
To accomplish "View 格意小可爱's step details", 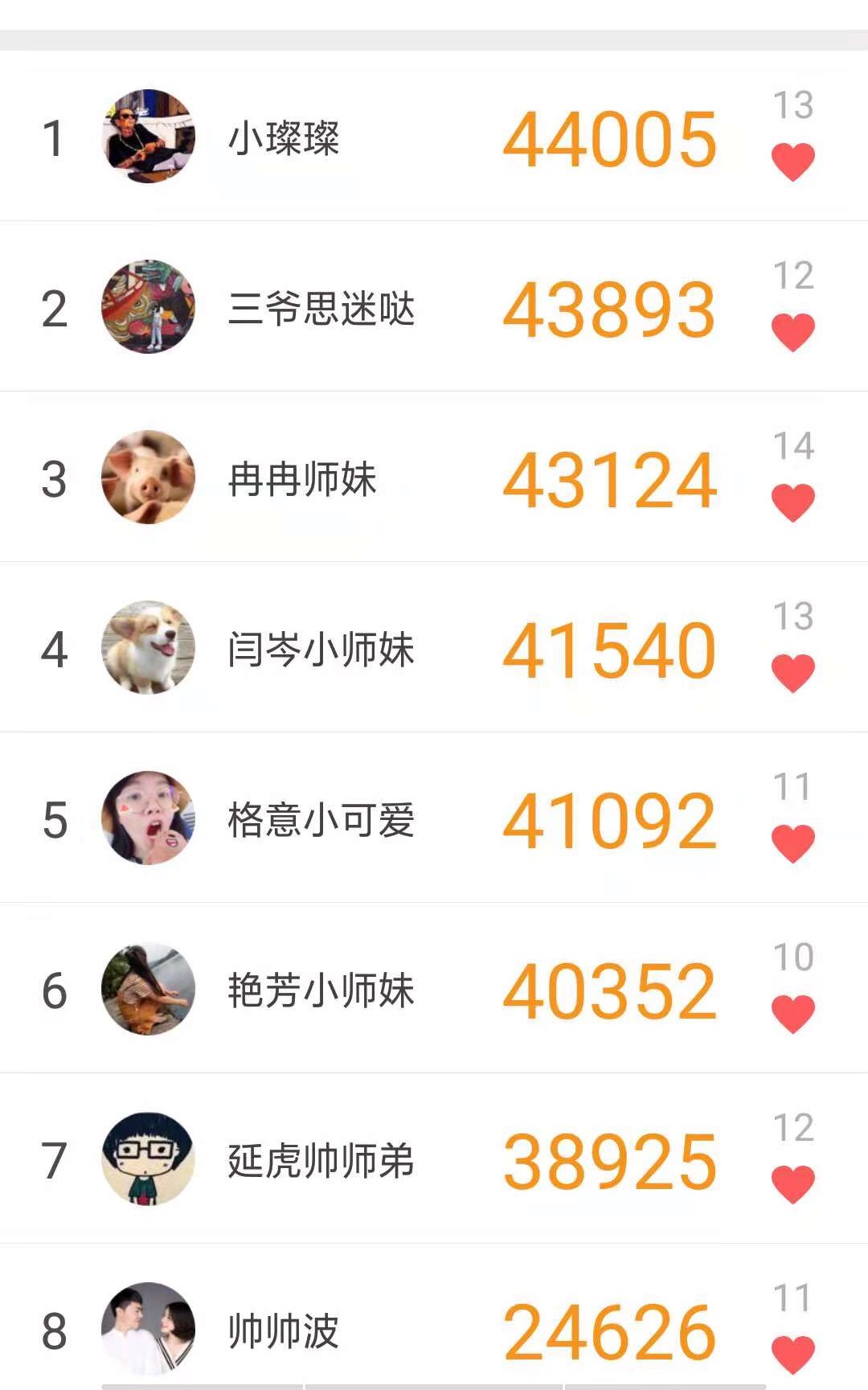I will point(402,819).
